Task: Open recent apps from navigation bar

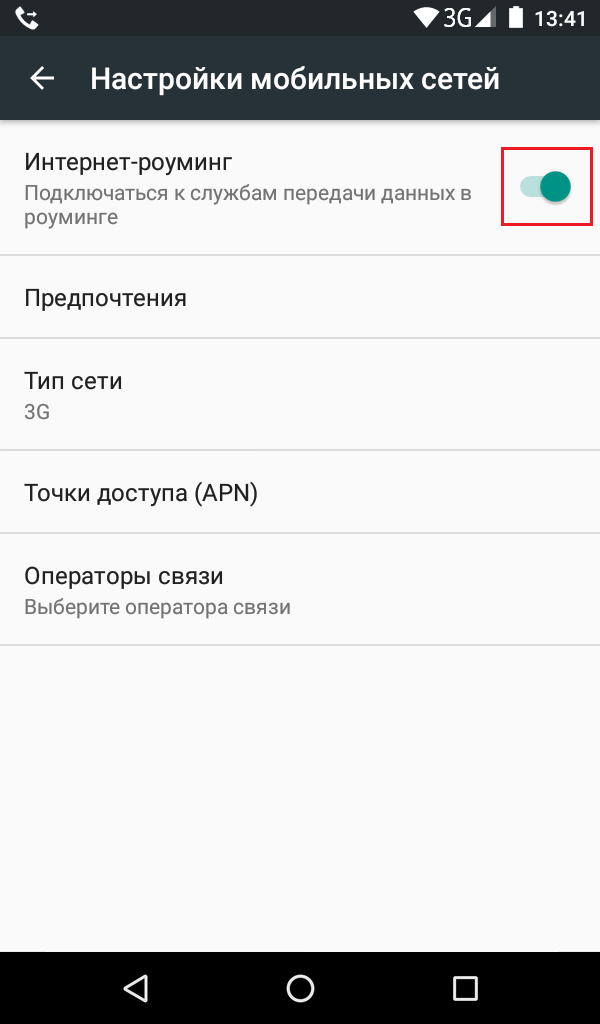Action: coord(466,987)
